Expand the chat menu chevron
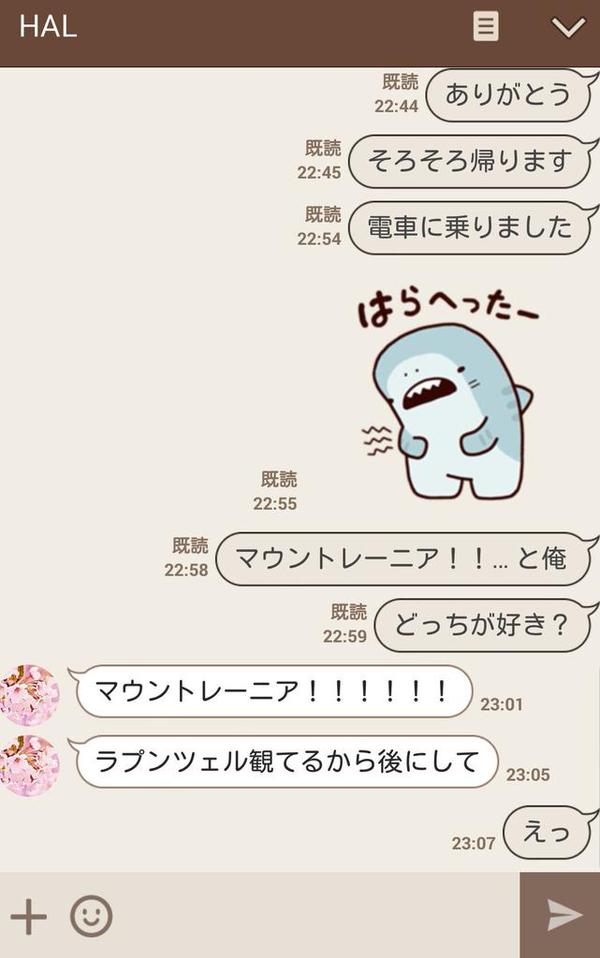600x958 pixels. click(x=568, y=28)
